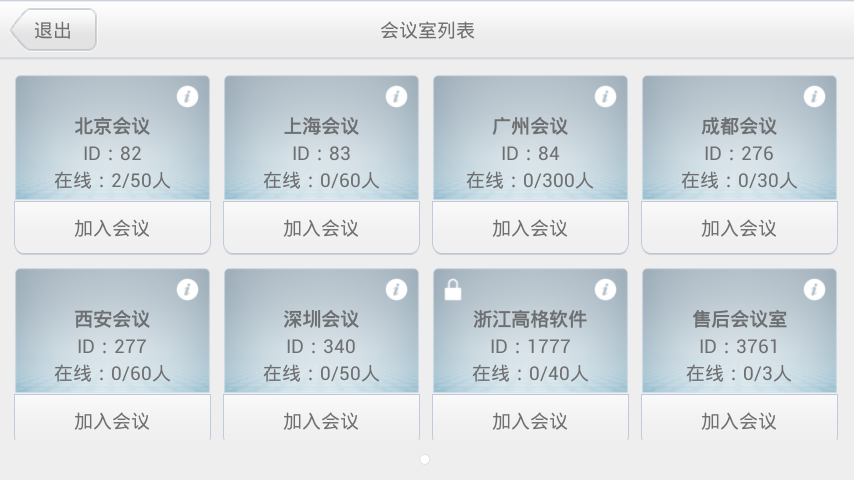See 深圳会议 room information
This screenshot has width=854, height=480.
coord(396,290)
